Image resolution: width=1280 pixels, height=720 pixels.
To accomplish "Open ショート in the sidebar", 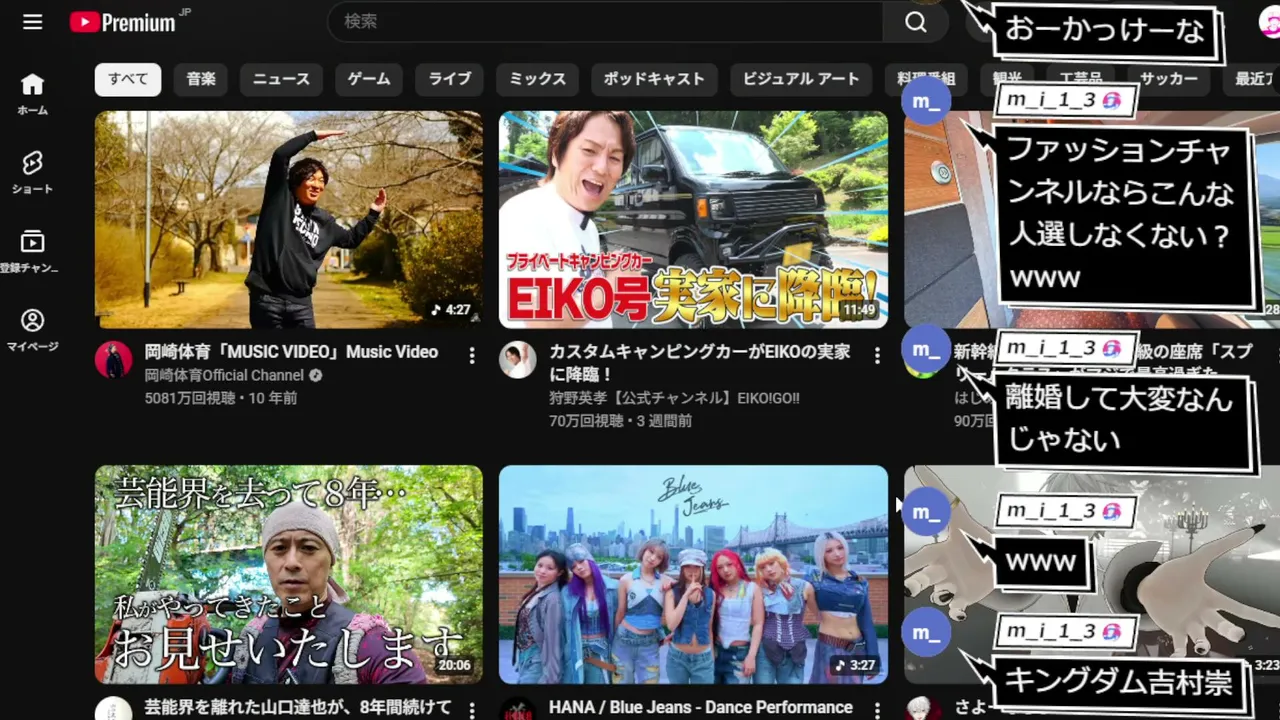I will [x=33, y=173].
